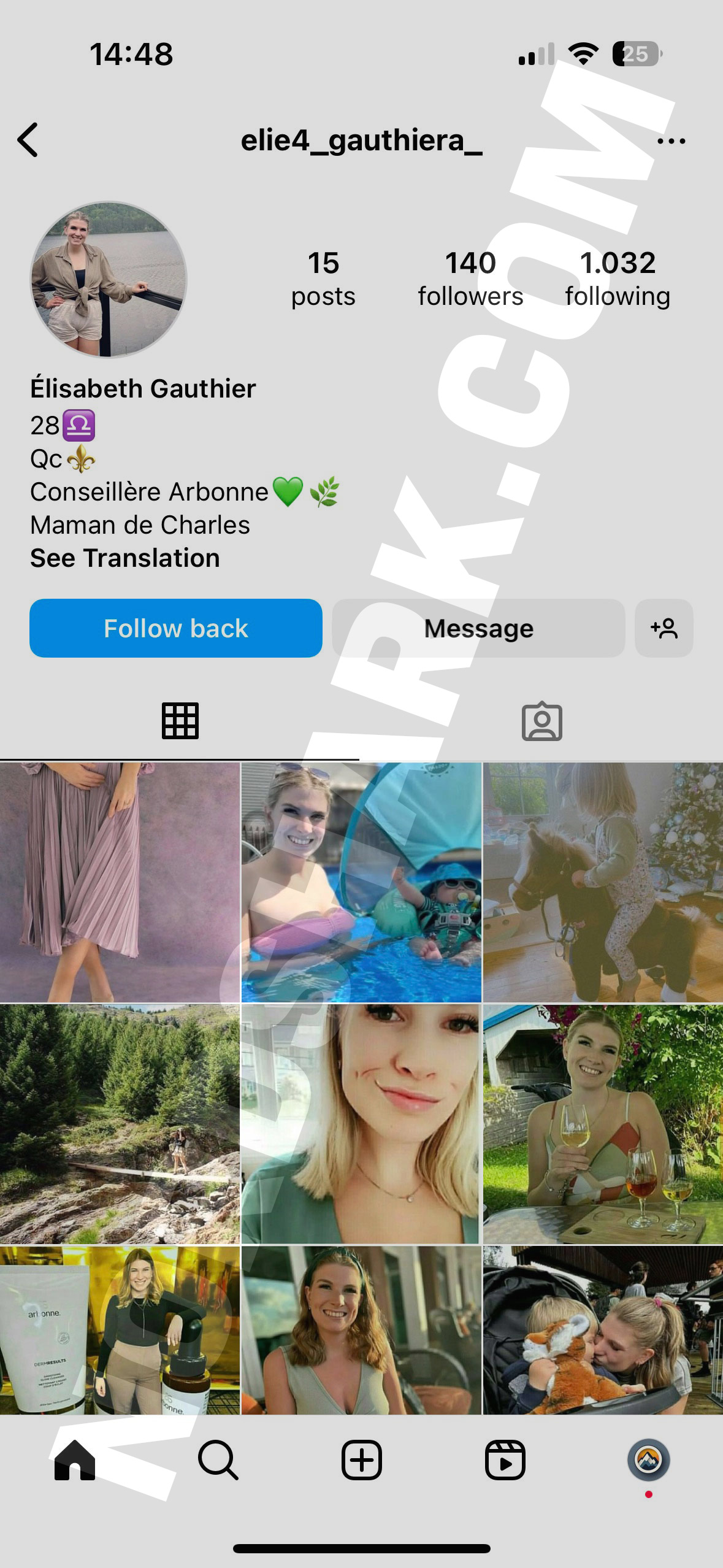Tap See Translation under the bio

pyautogui.click(x=125, y=558)
